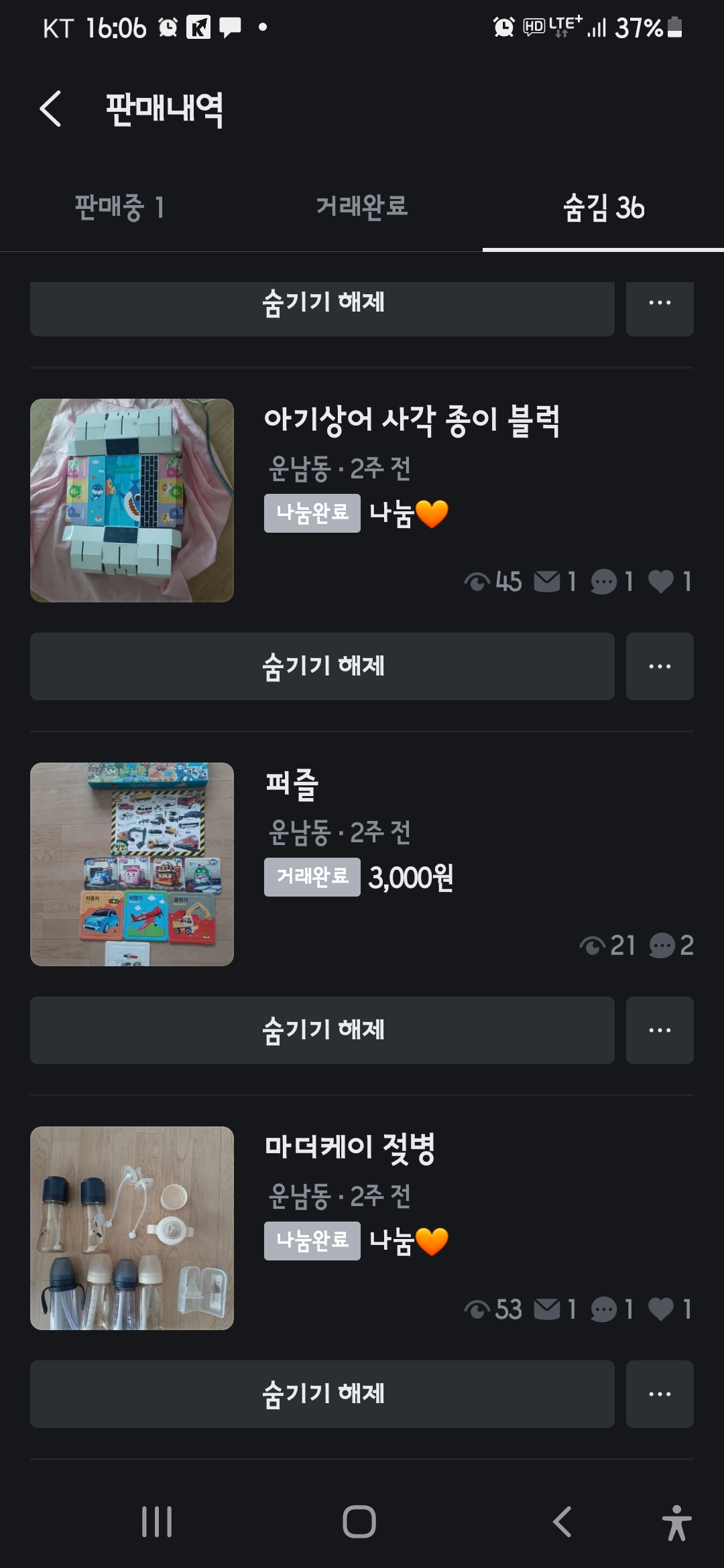The width and height of the screenshot is (724, 1568).
Task: Open more options for 마더케이 젖병
Action: tap(660, 1394)
